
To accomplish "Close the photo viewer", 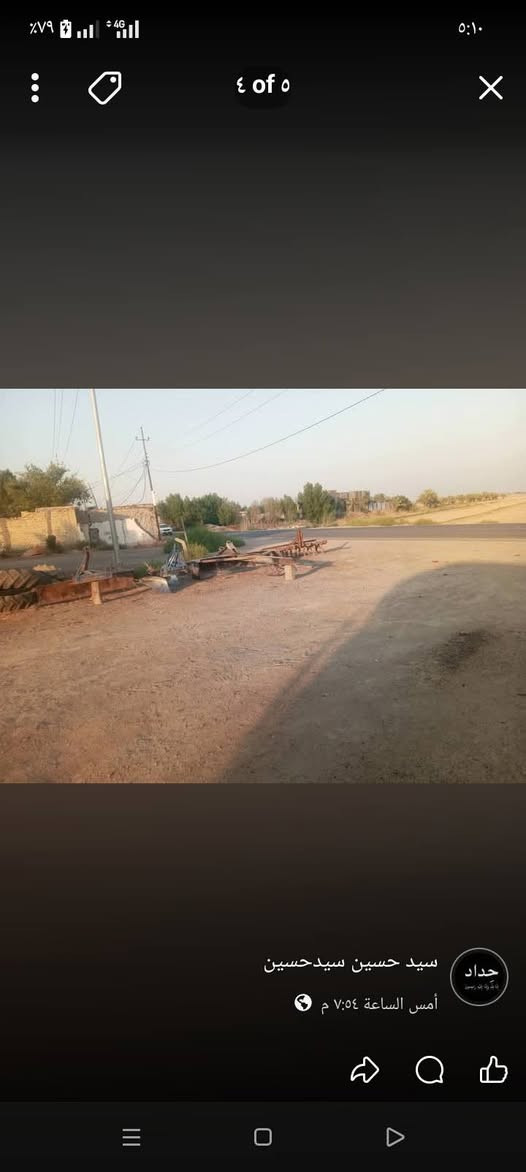I will tap(491, 88).
